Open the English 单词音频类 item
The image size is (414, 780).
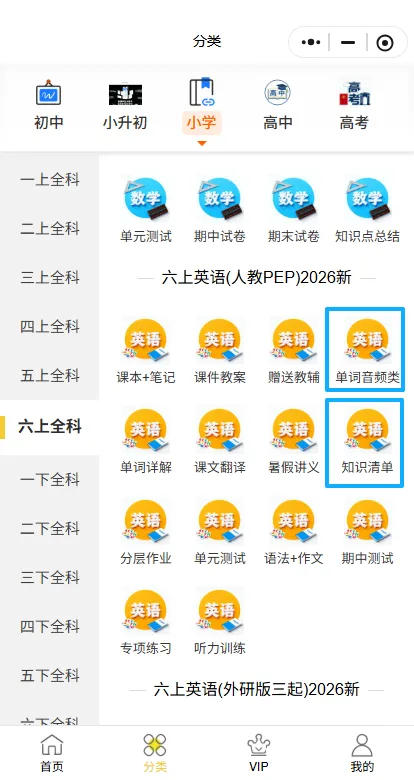pyautogui.click(x=367, y=350)
